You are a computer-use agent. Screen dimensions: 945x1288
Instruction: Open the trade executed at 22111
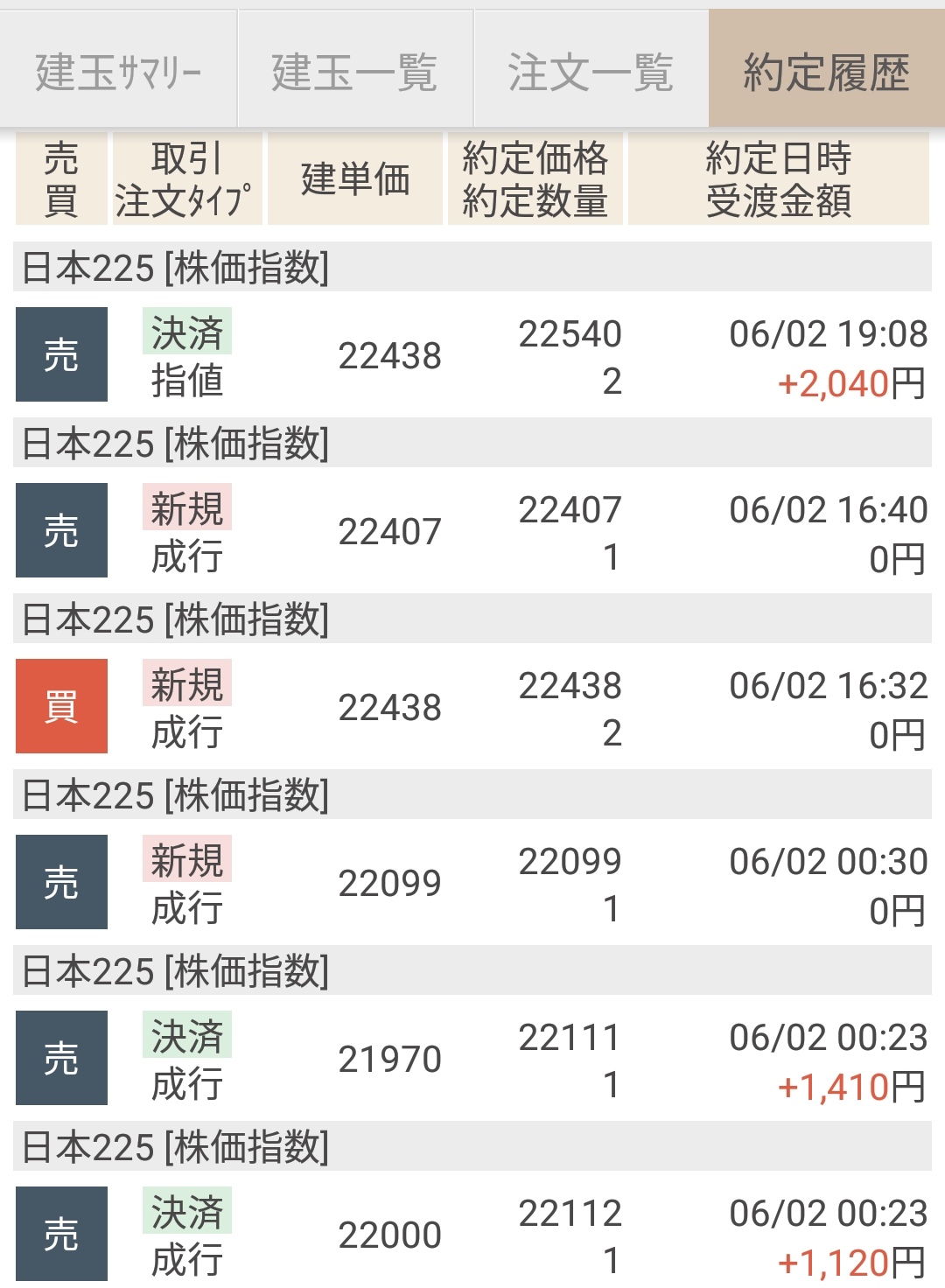472,1060
